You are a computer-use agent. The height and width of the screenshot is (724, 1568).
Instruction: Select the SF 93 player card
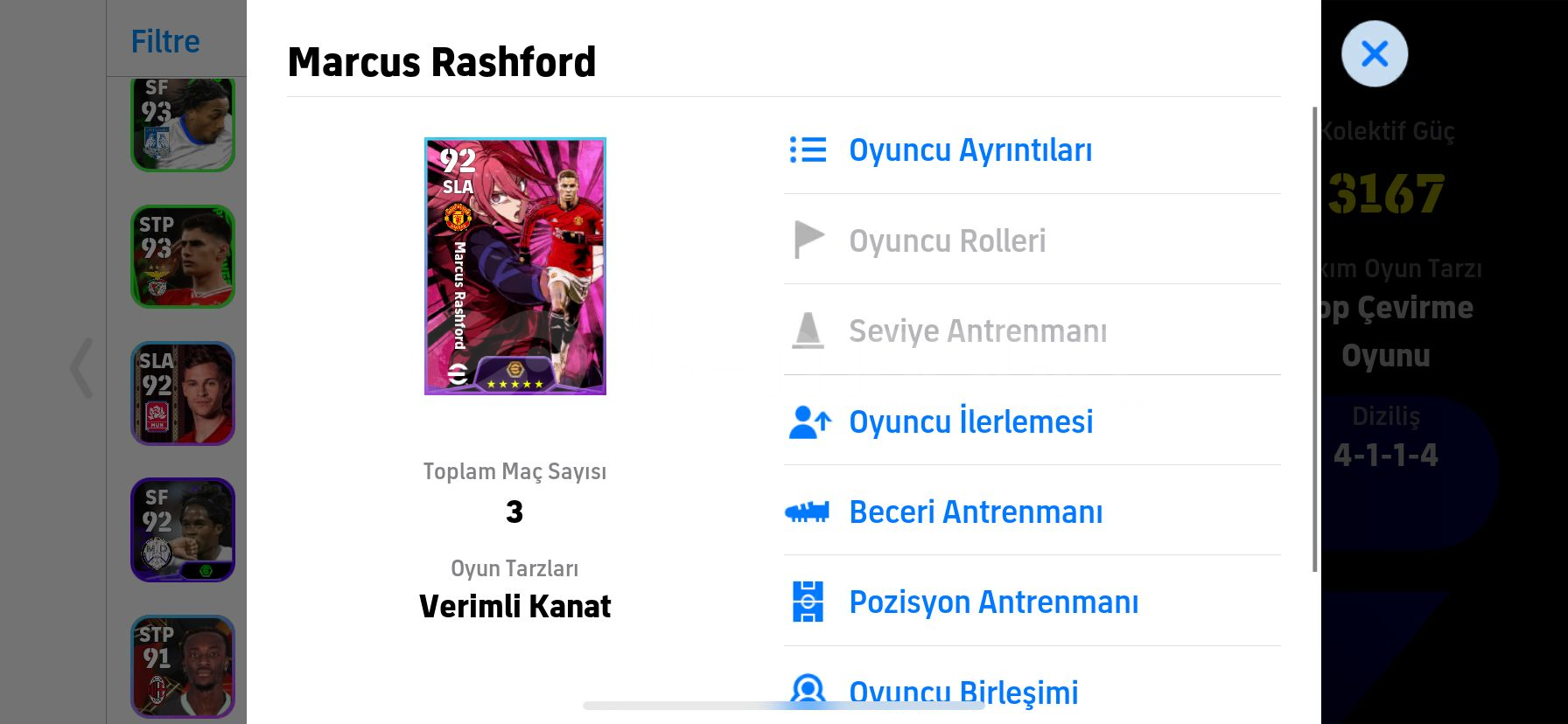[x=183, y=122]
